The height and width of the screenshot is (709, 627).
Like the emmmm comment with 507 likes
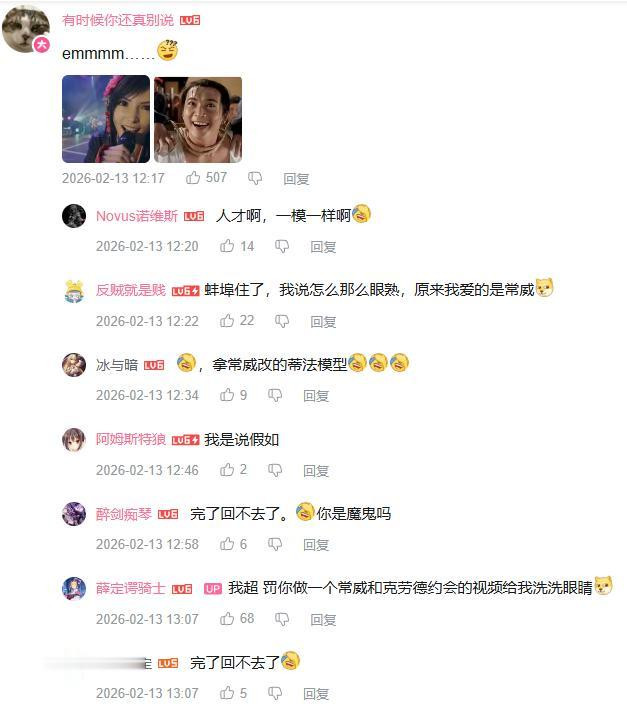tap(193, 177)
